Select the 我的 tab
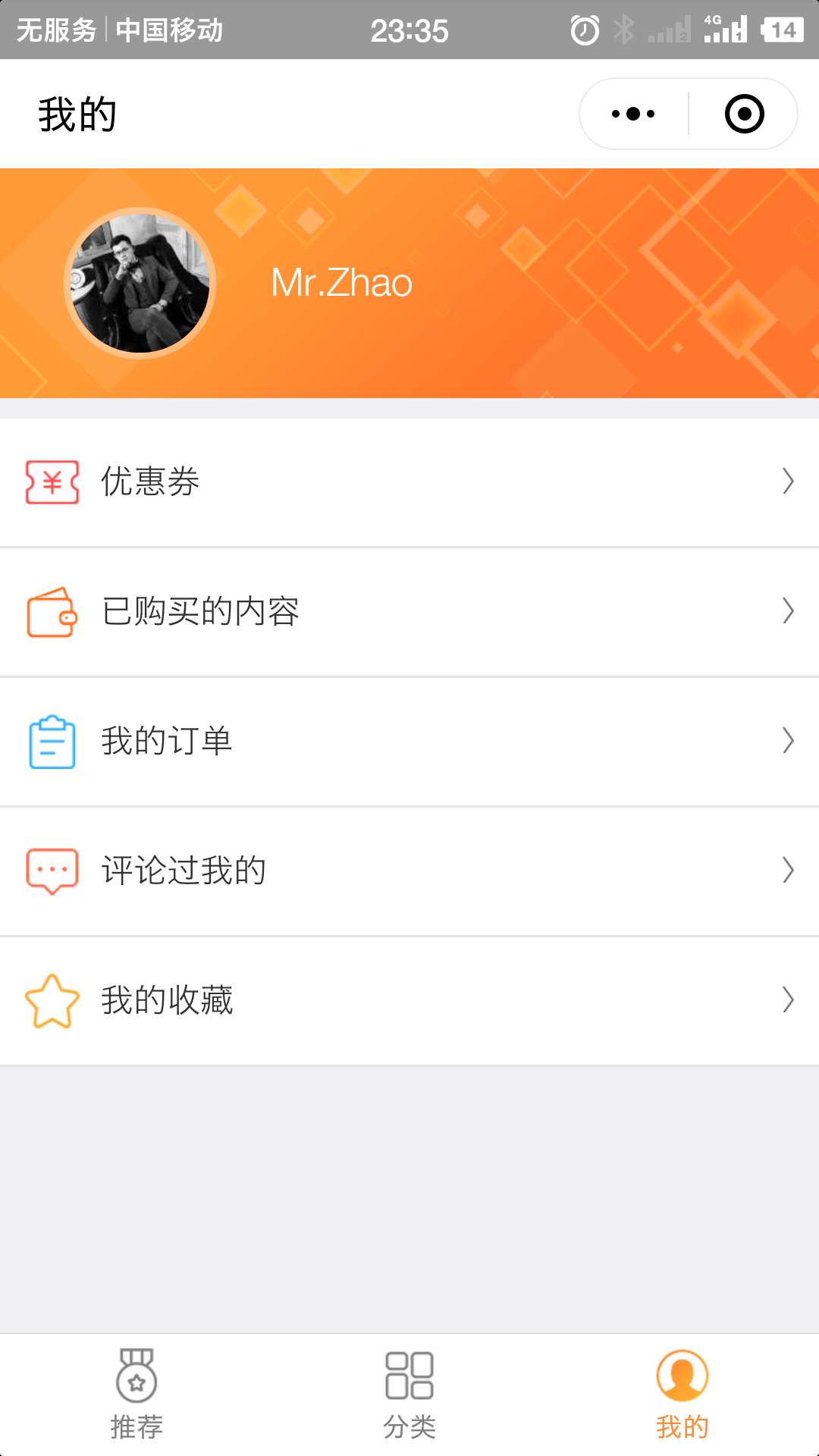The width and height of the screenshot is (819, 1456). [x=682, y=1394]
